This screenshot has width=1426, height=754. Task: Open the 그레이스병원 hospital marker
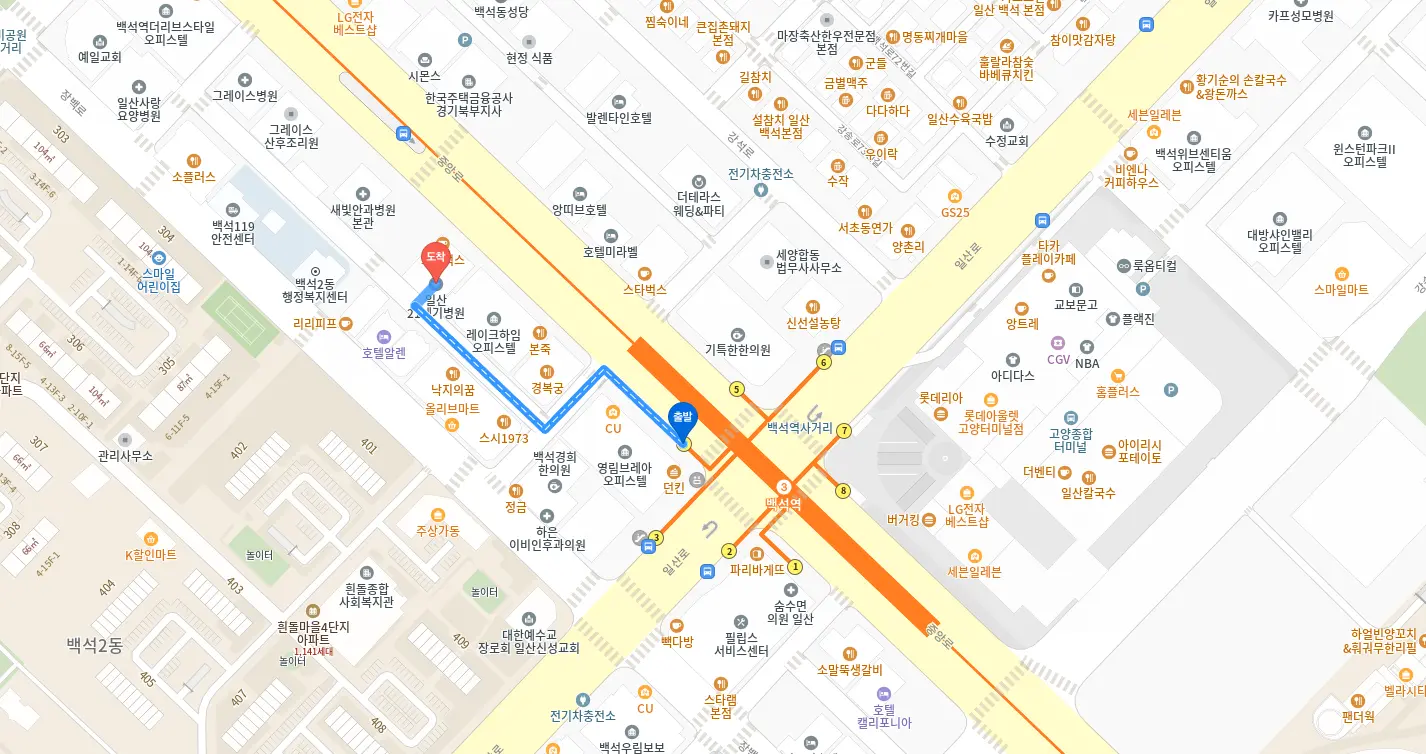[x=246, y=80]
